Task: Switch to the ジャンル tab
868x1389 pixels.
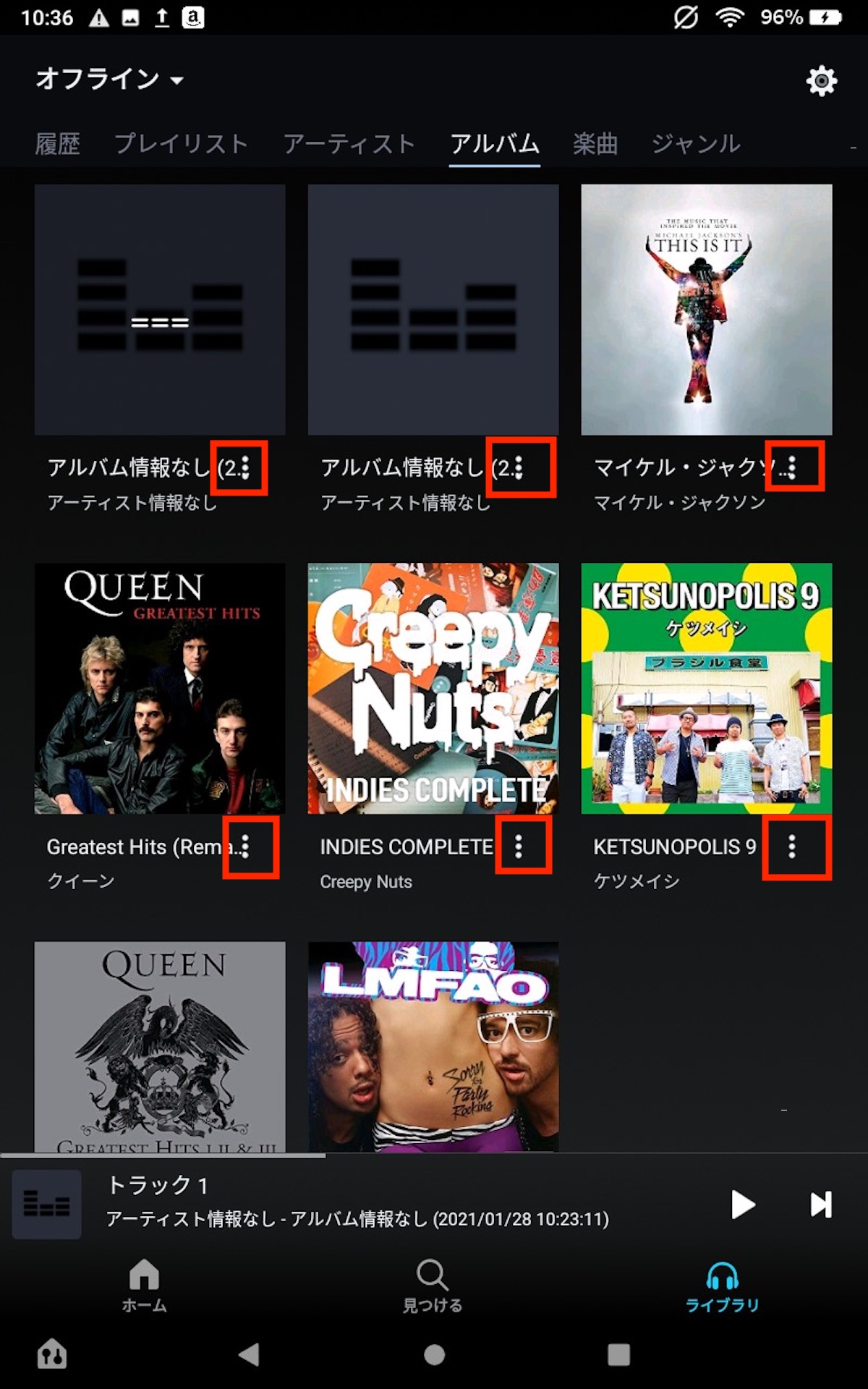Action: tap(696, 144)
